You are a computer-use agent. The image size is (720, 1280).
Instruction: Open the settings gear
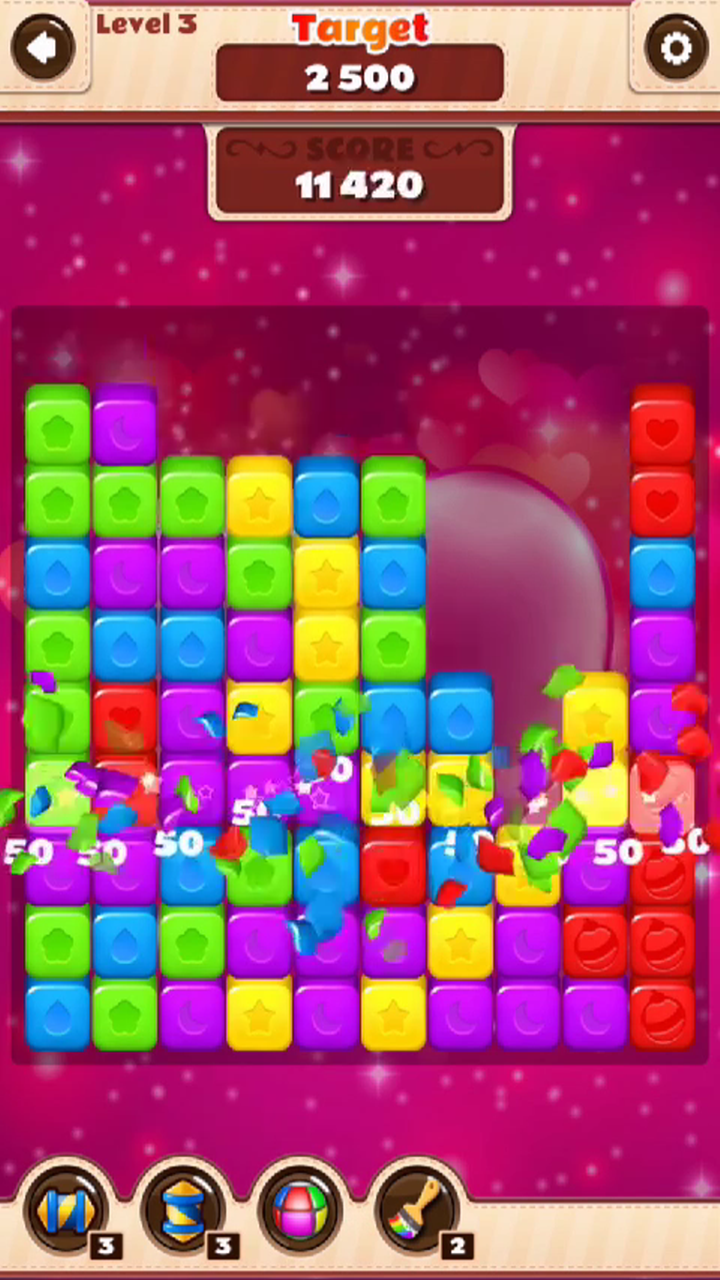(676, 47)
